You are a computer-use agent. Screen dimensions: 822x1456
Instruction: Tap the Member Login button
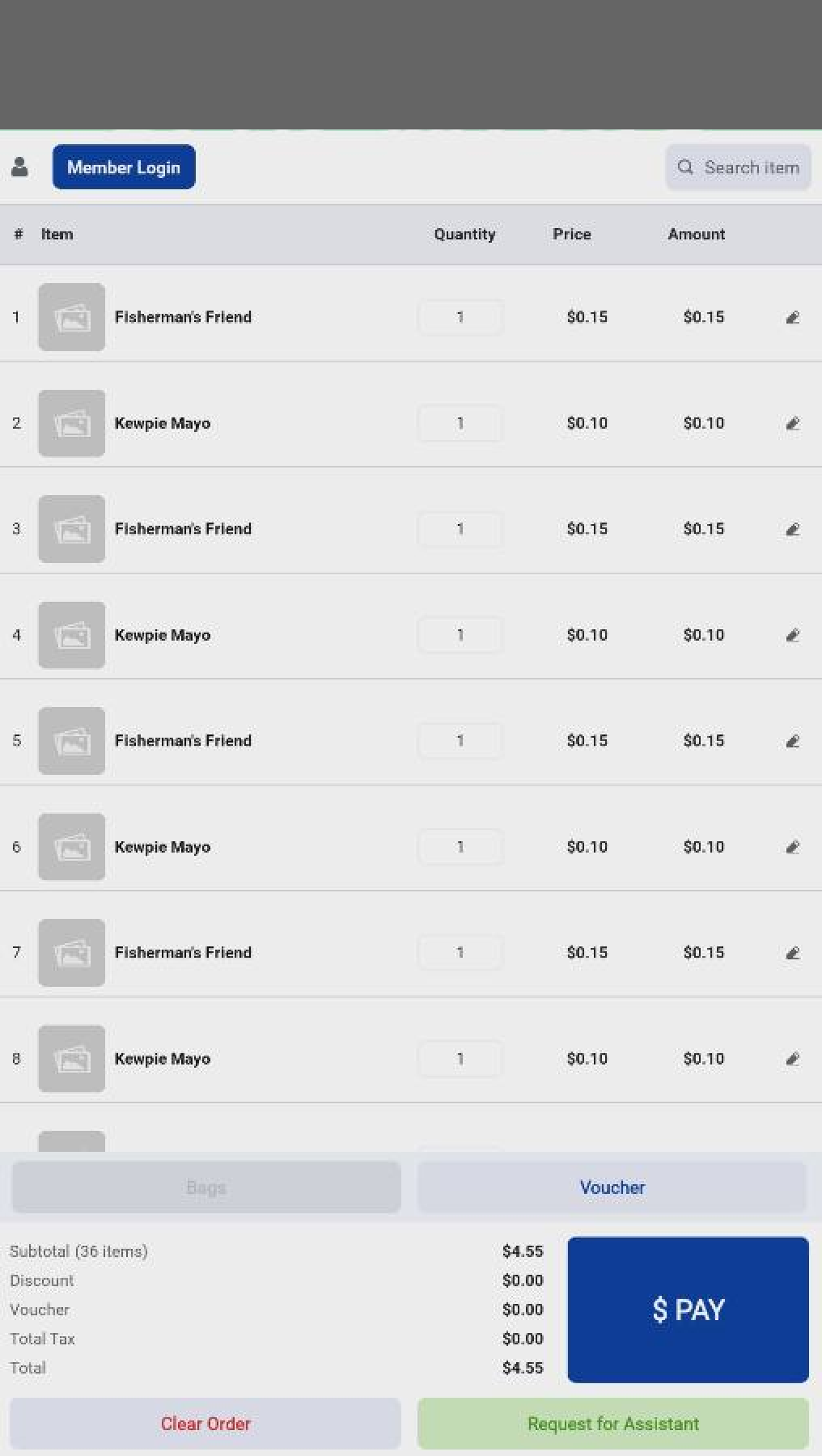(x=124, y=167)
